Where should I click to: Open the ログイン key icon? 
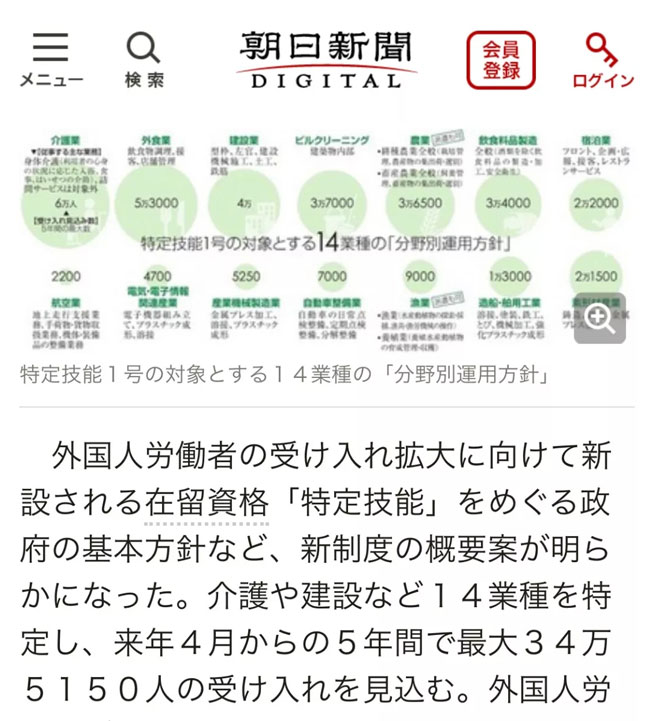pos(602,59)
